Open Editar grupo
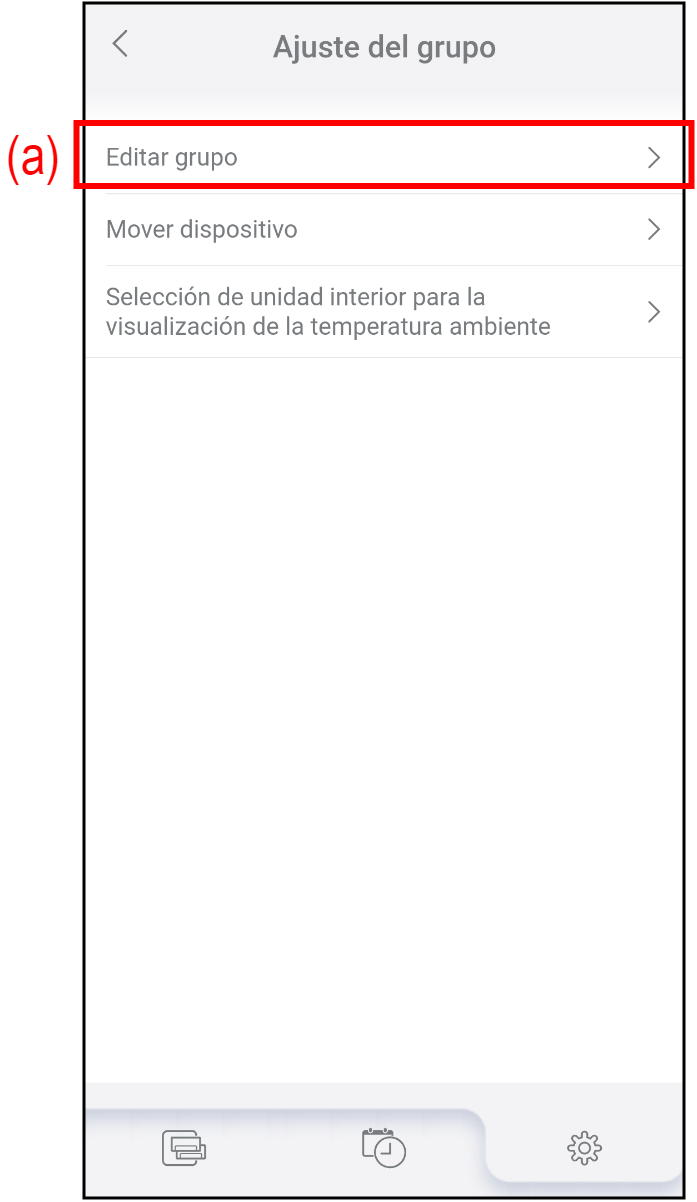The image size is (697, 1202). coord(383,157)
